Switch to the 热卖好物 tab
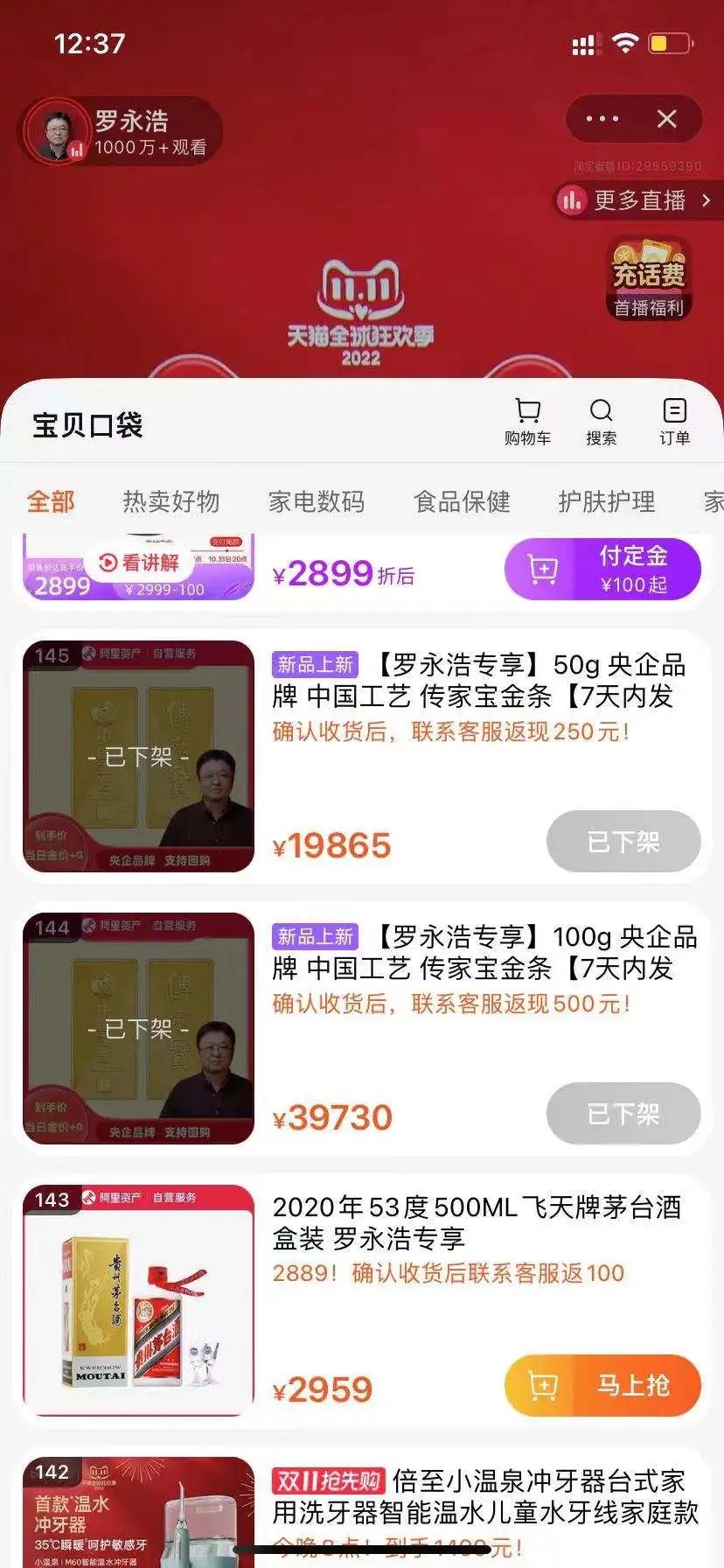724x1568 pixels. (171, 501)
